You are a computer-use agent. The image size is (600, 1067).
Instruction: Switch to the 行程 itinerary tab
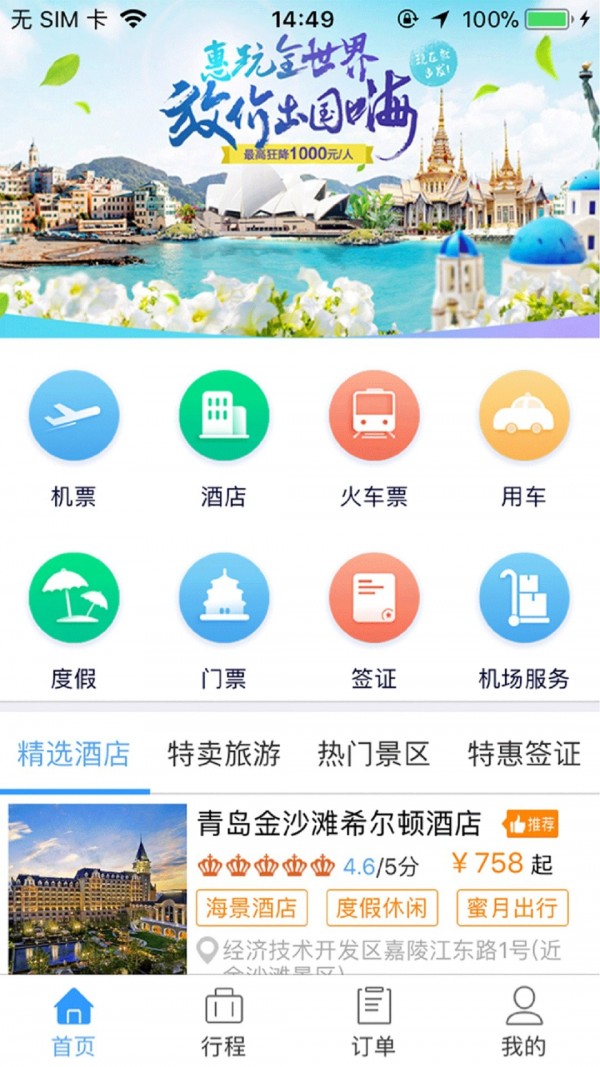224,1020
